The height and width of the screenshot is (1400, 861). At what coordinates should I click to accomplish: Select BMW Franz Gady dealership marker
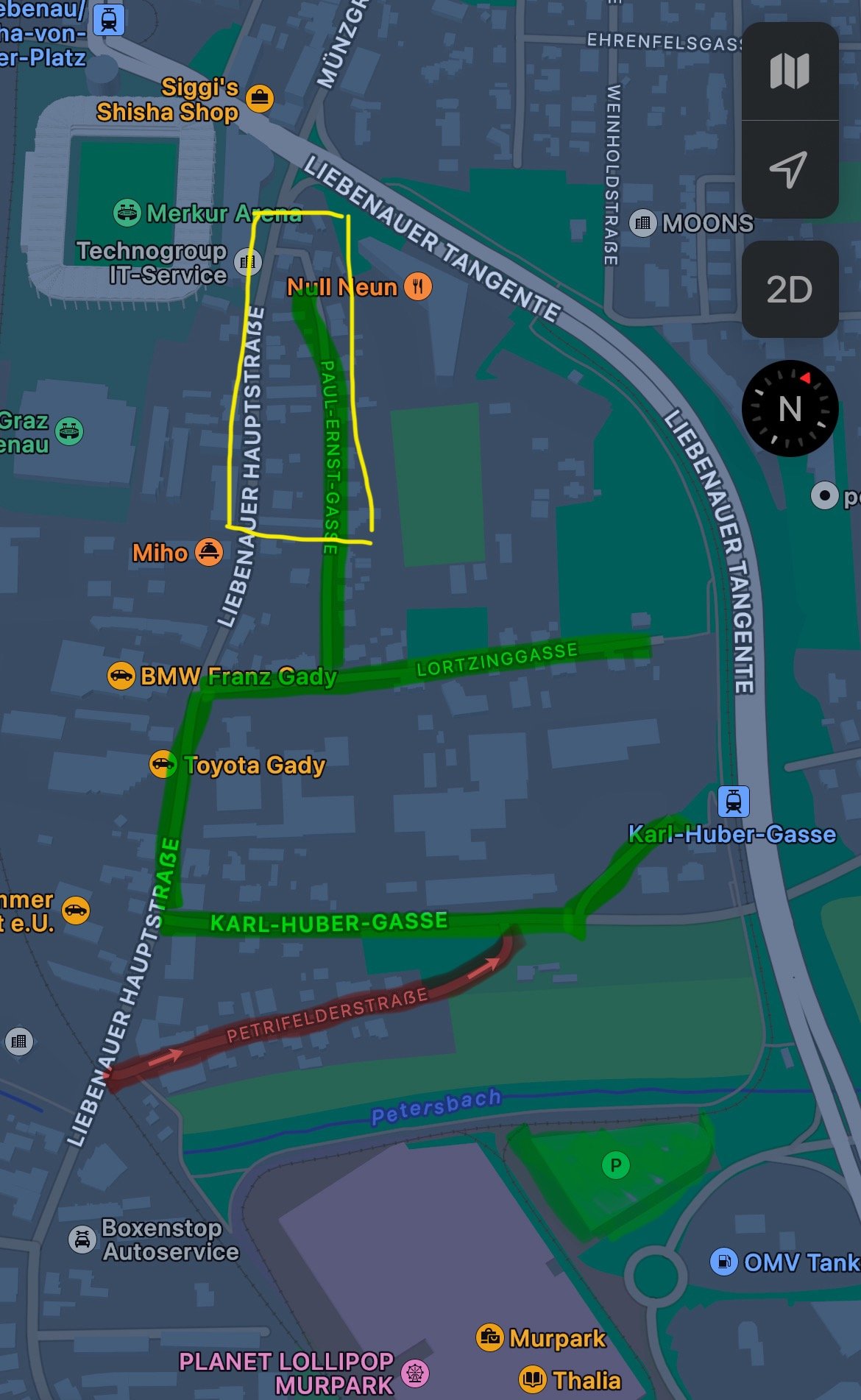pyautogui.click(x=121, y=675)
